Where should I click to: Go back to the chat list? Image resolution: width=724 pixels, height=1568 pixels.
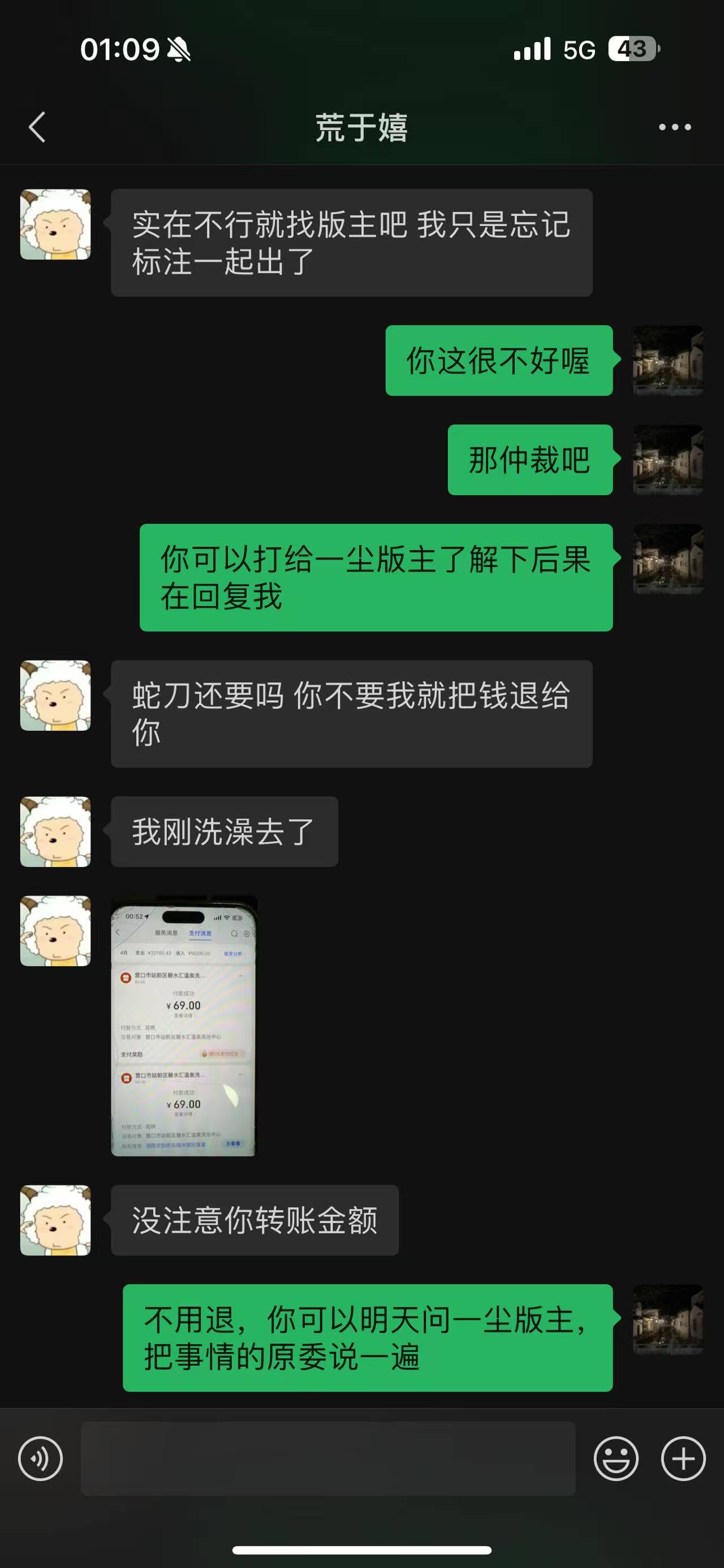[x=37, y=127]
